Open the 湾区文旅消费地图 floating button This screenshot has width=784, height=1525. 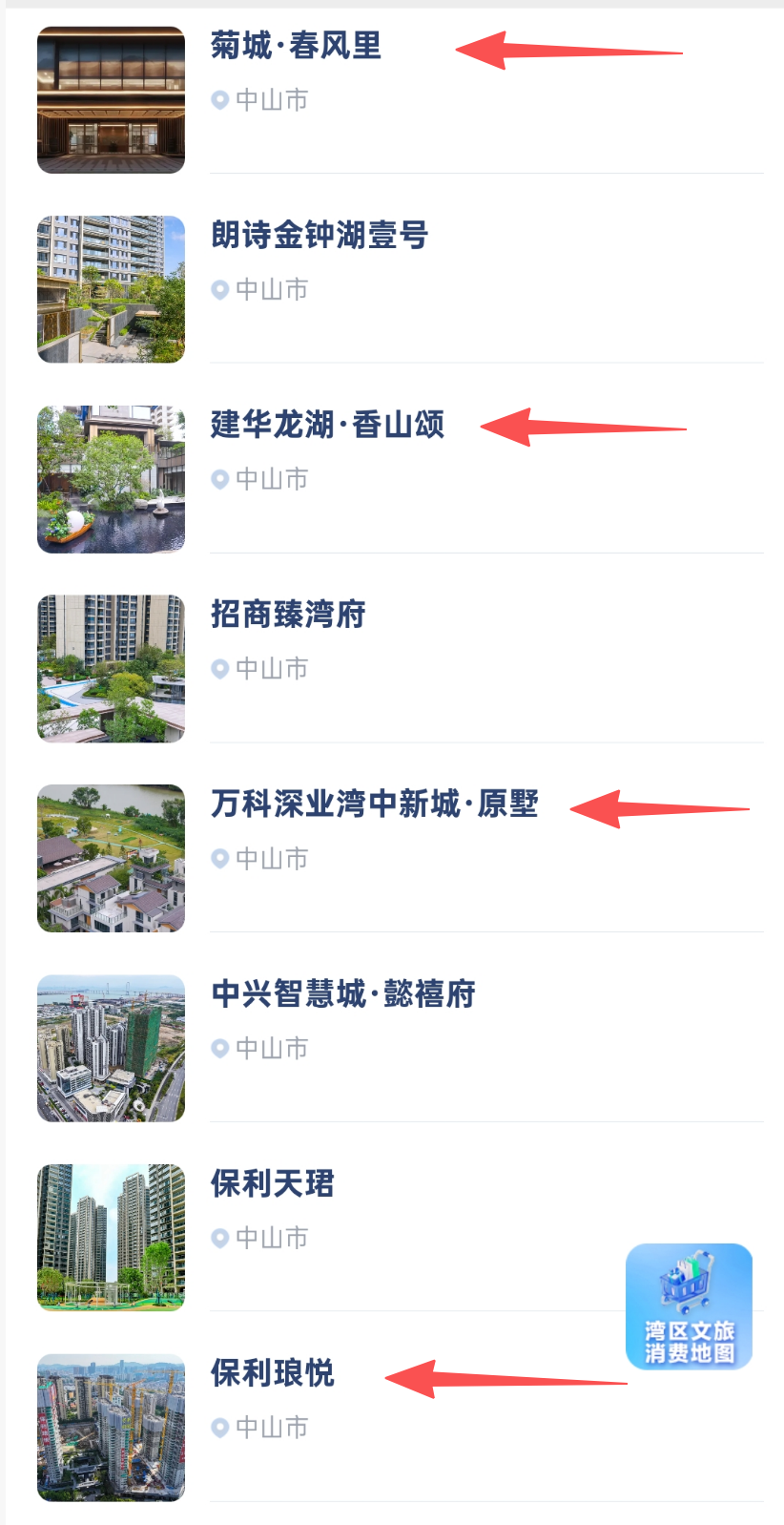click(x=689, y=1306)
